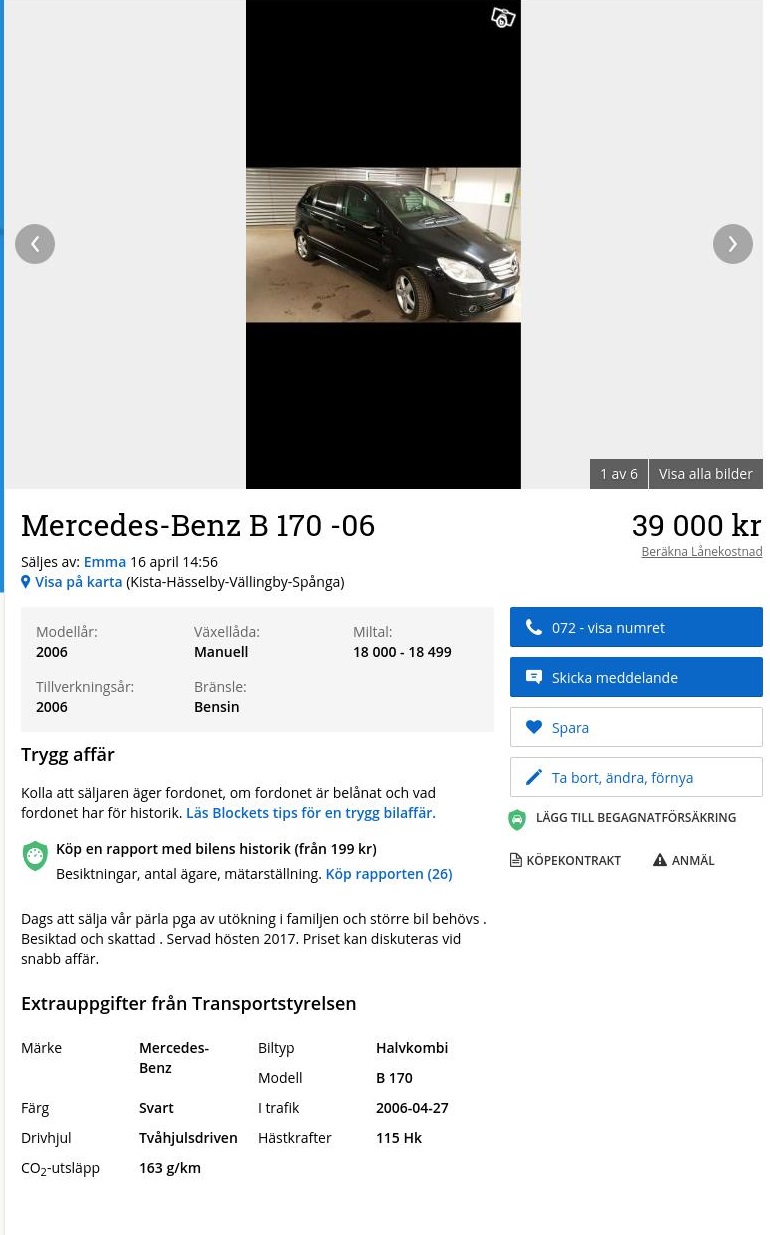Tap 'Lägg till begagnatförsäkring'
This screenshot has height=1235, width=770.
point(634,818)
